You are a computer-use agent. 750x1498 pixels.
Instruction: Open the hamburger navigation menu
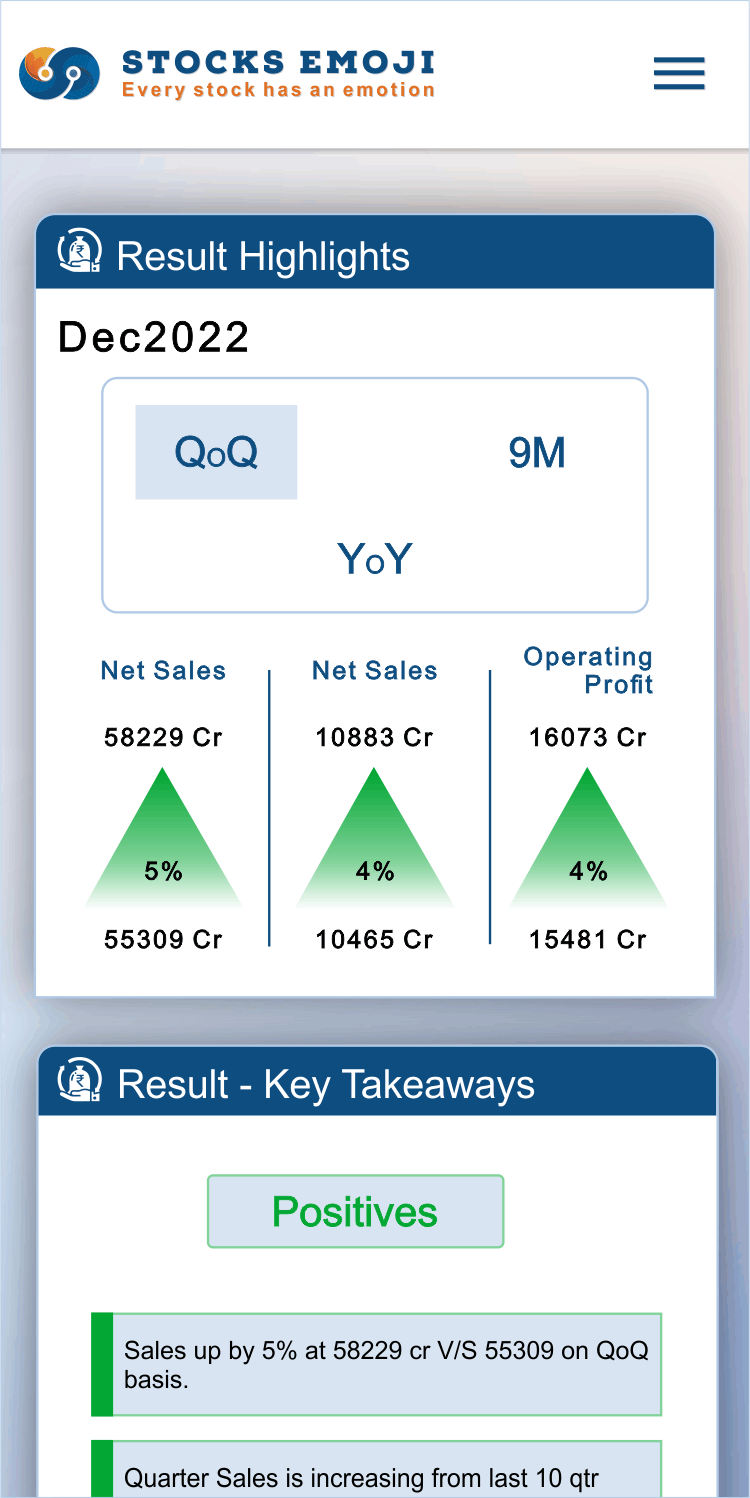pos(679,74)
